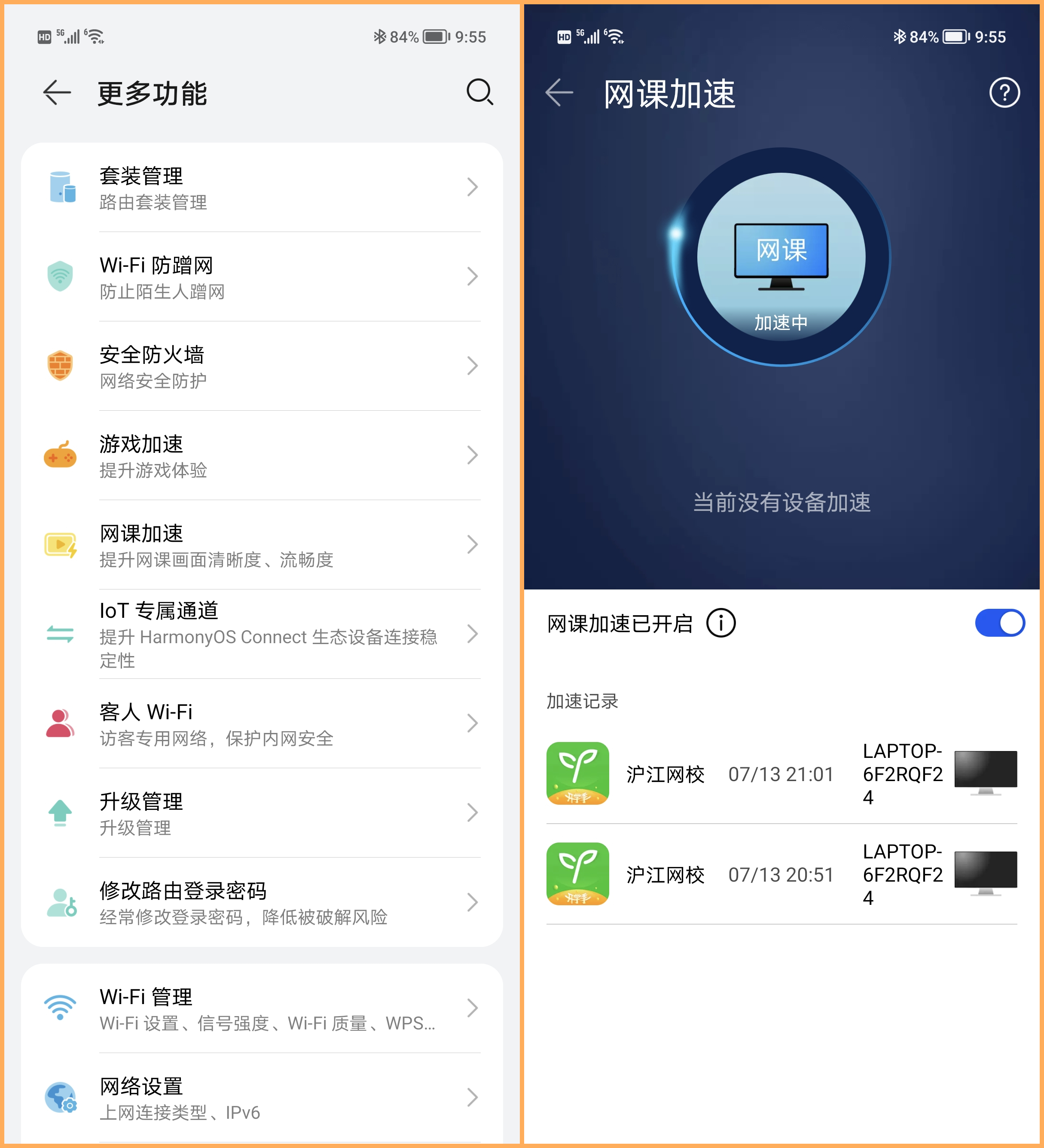Open 安全防火墙 via the firewall icon
Image resolution: width=1044 pixels, height=1148 pixels.
(61, 366)
